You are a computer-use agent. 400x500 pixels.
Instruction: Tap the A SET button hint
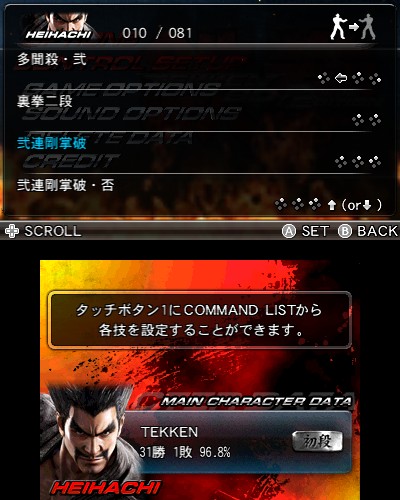pyautogui.click(x=306, y=231)
